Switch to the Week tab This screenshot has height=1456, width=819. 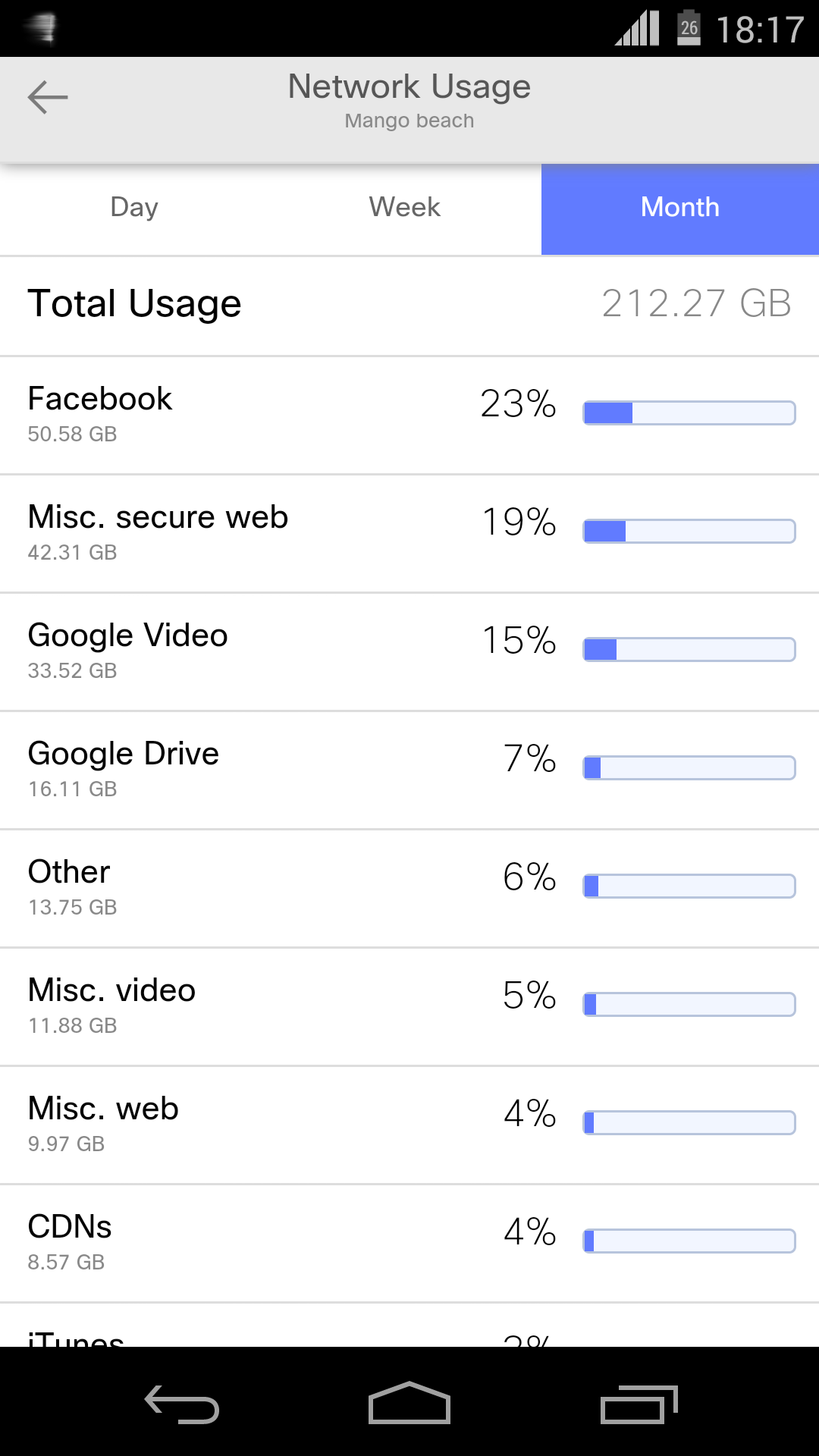405,208
